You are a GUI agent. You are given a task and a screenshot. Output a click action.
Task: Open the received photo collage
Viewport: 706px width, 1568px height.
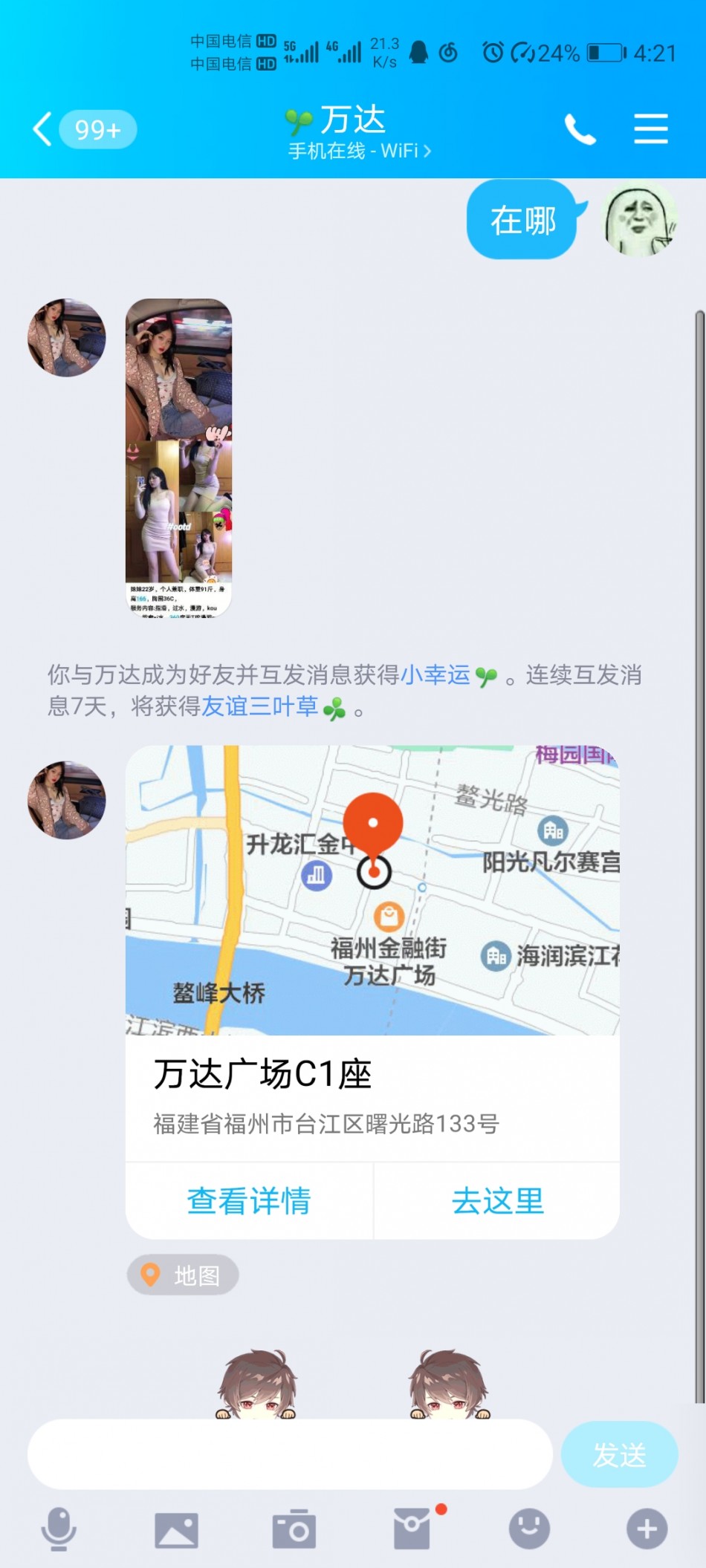pyautogui.click(x=178, y=457)
